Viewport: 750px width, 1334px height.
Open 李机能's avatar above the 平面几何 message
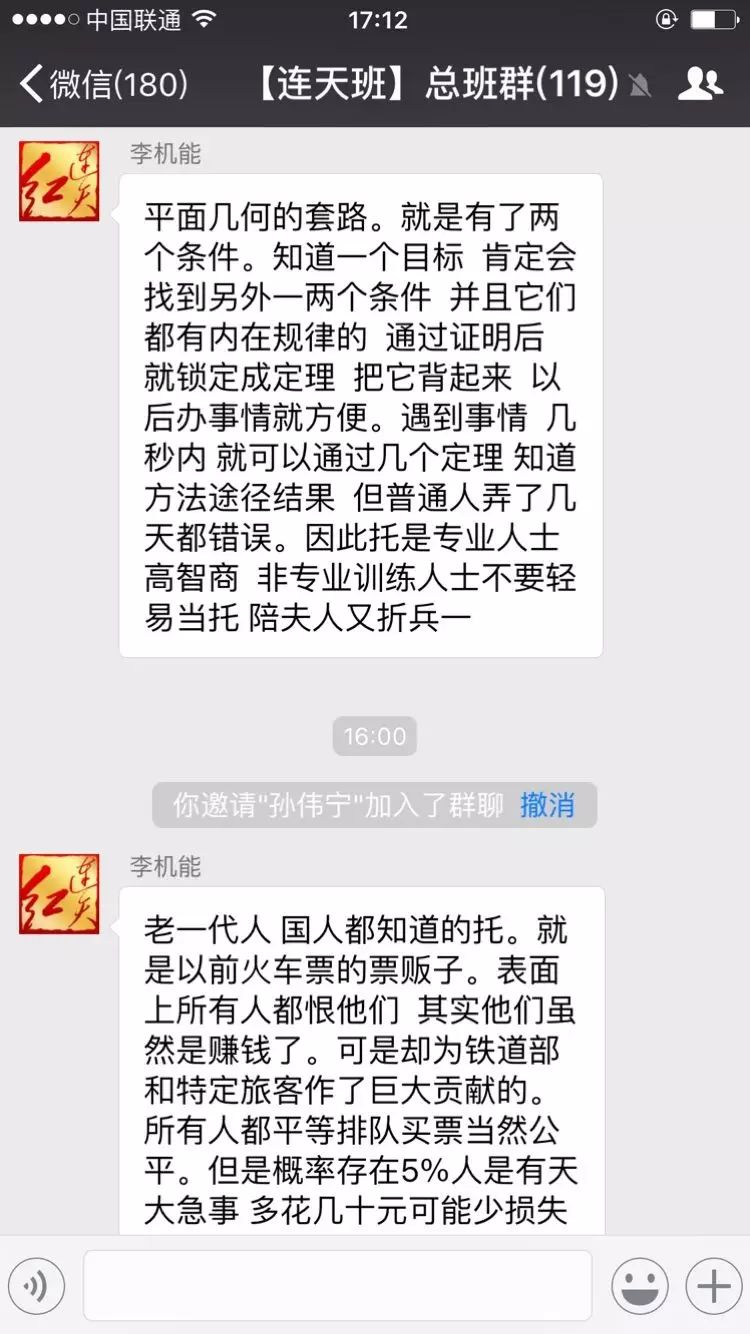[59, 181]
